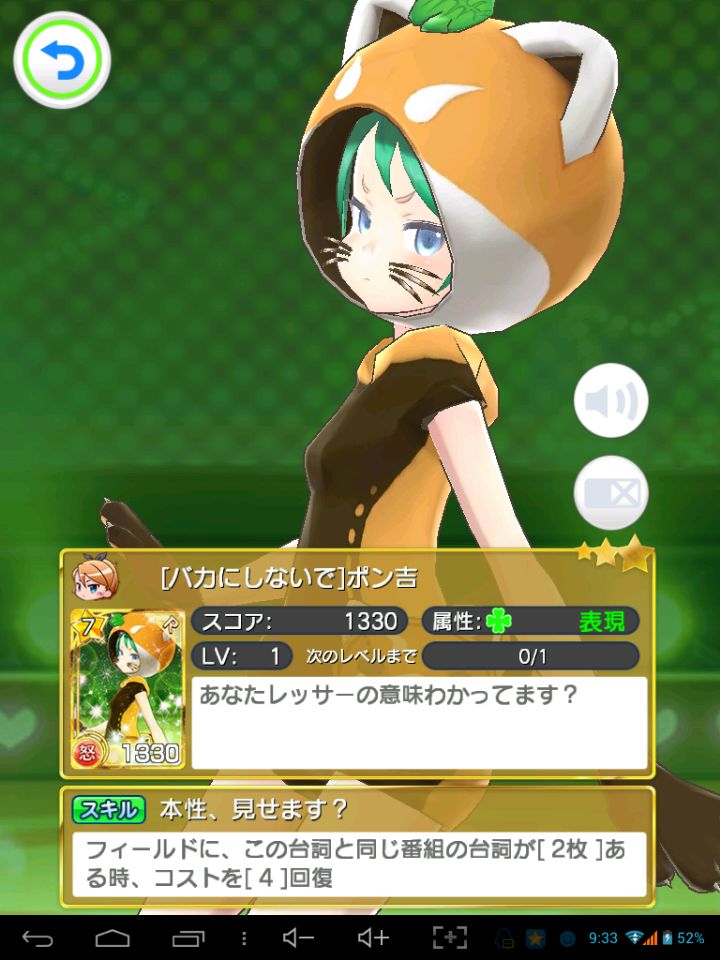This screenshot has height=960, width=720.
Task: Take a screenshot with capture icon
Action: click(x=449, y=938)
